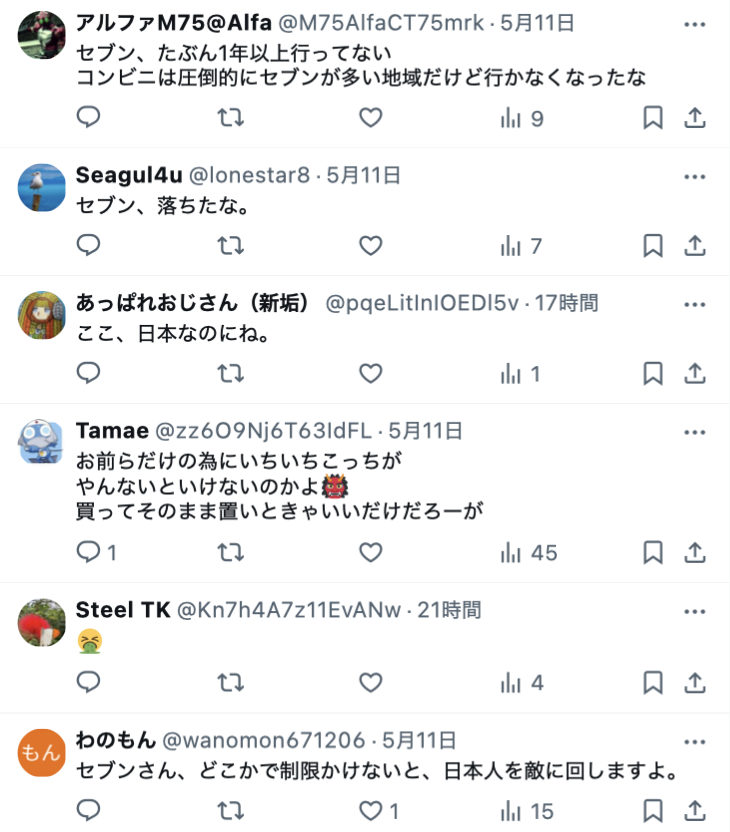Open Seagul4u's profile picture

point(42,188)
